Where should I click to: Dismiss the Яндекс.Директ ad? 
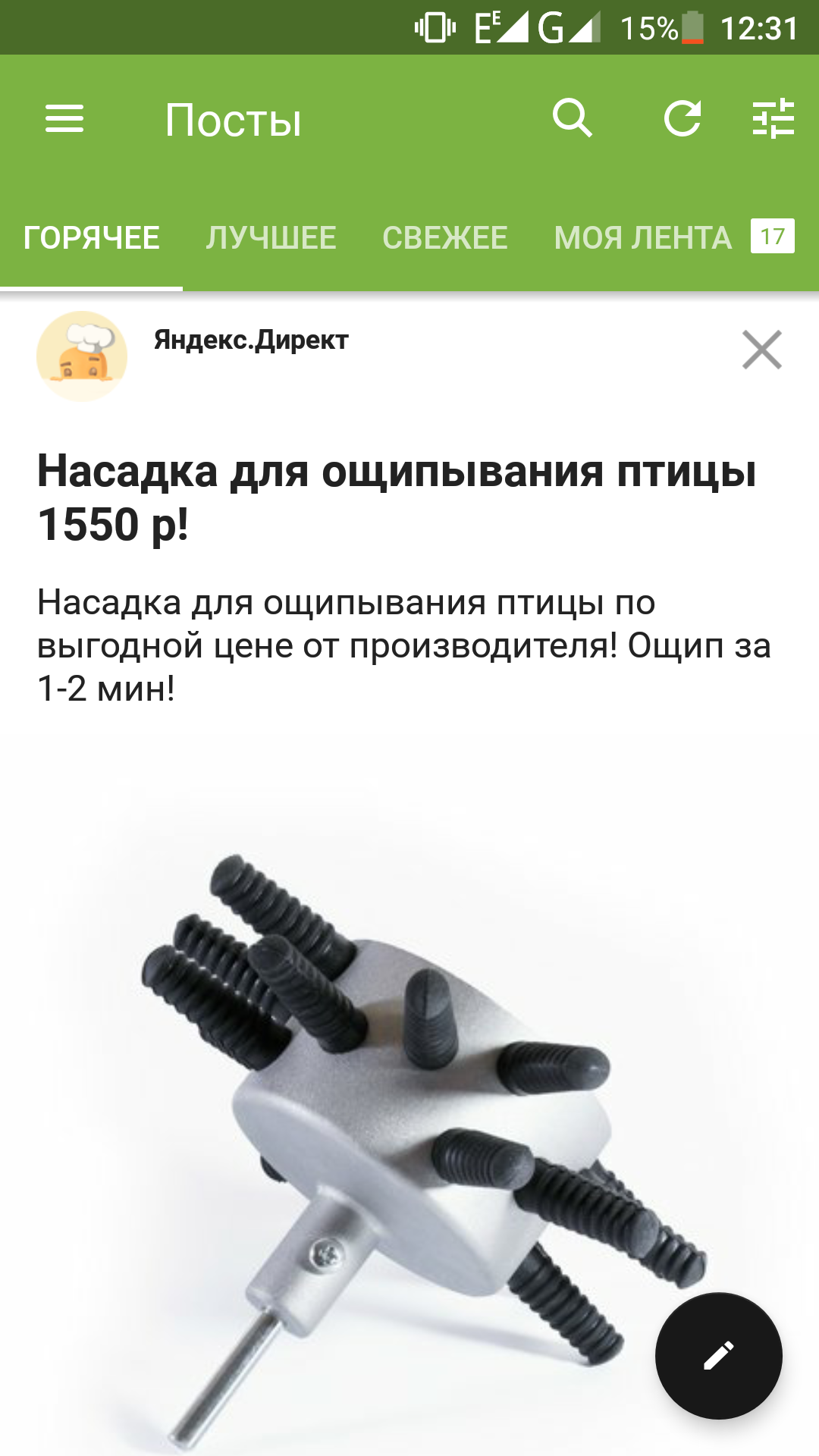(x=761, y=350)
